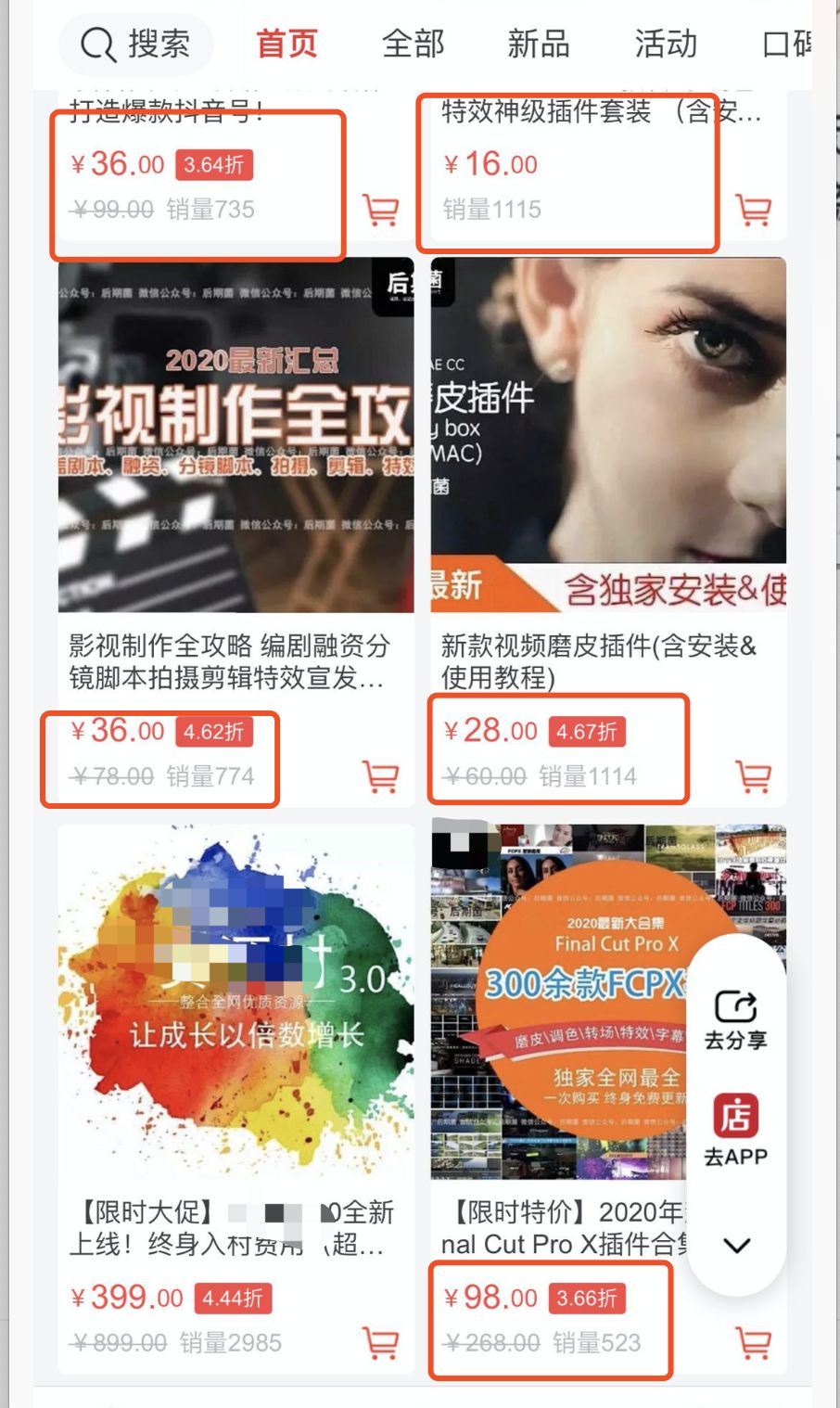
Task: Open the 【限时大促】 ¥399 product card
Action: point(235,1002)
